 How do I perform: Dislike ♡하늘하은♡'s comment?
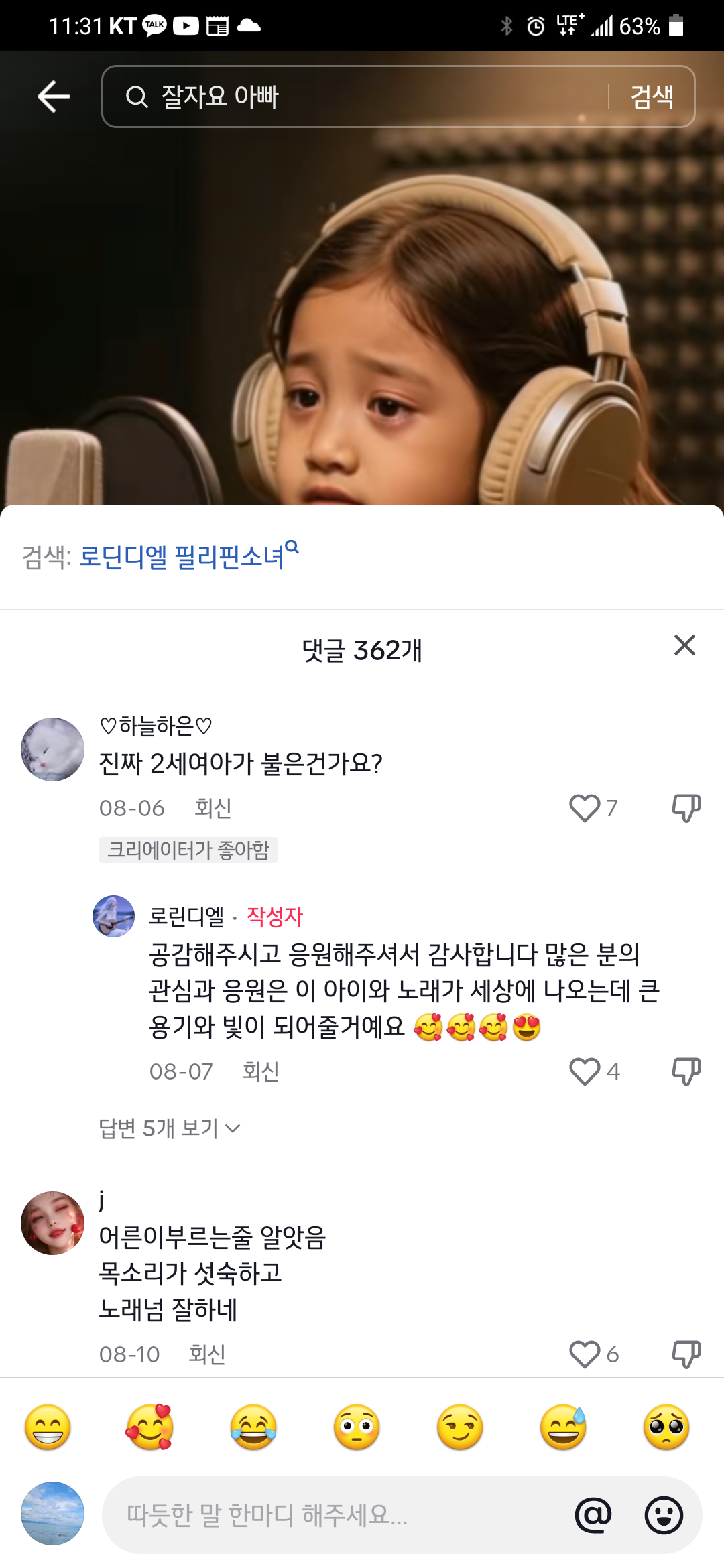(686, 808)
